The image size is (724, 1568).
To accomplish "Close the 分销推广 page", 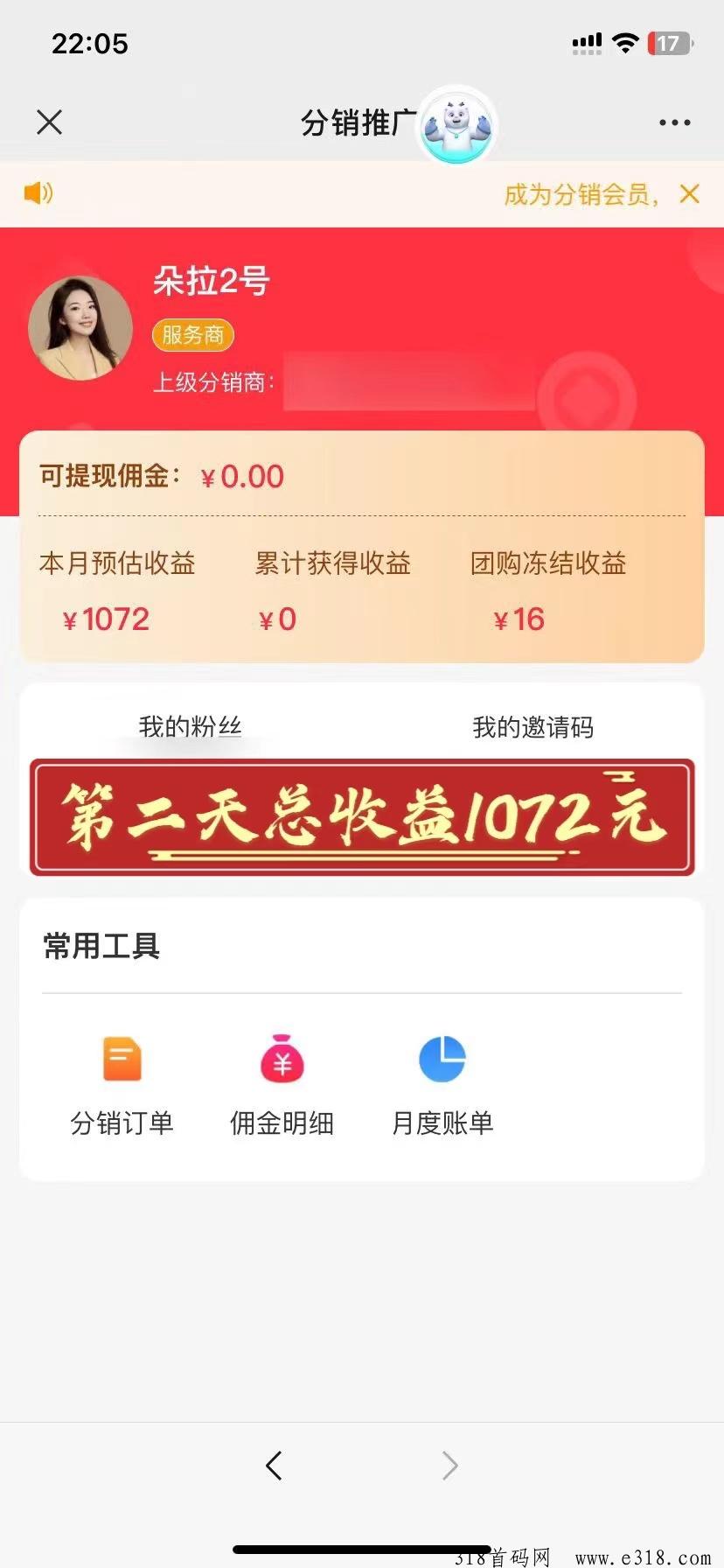I will click(x=50, y=122).
